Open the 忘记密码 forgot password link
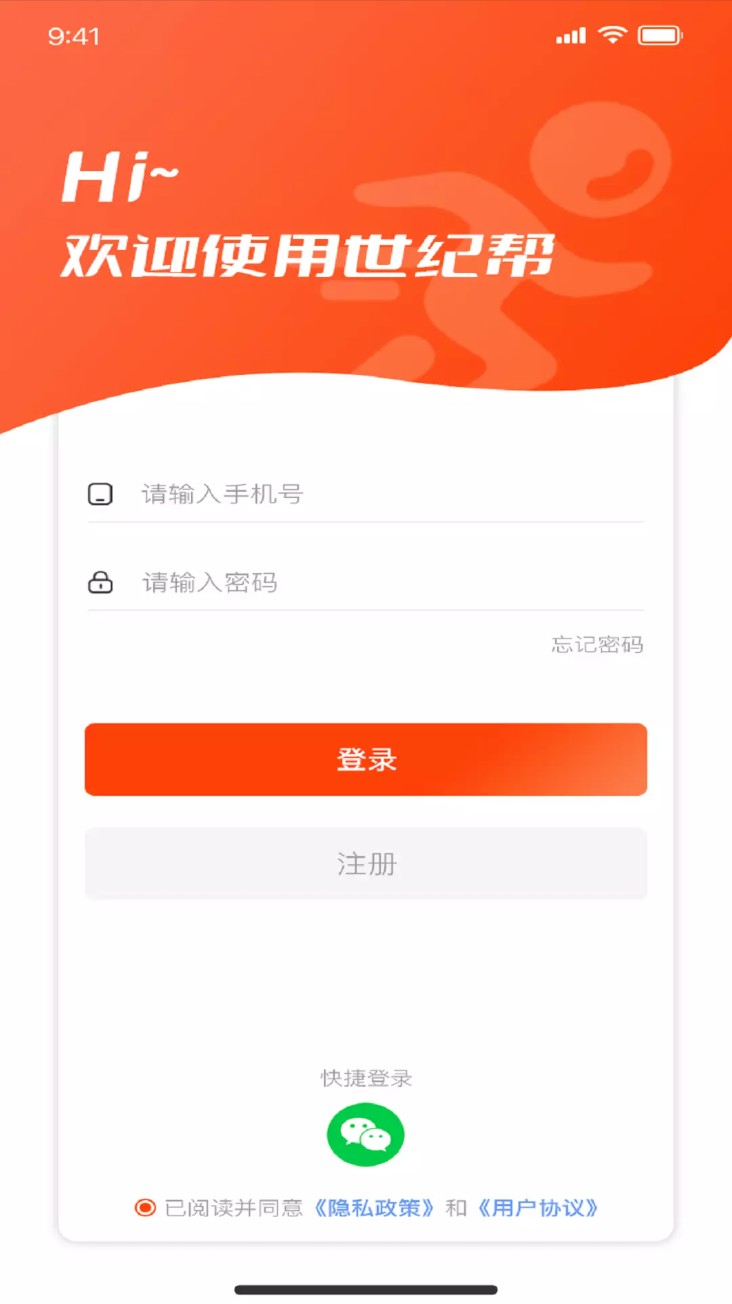The width and height of the screenshot is (732, 1304). (x=597, y=645)
